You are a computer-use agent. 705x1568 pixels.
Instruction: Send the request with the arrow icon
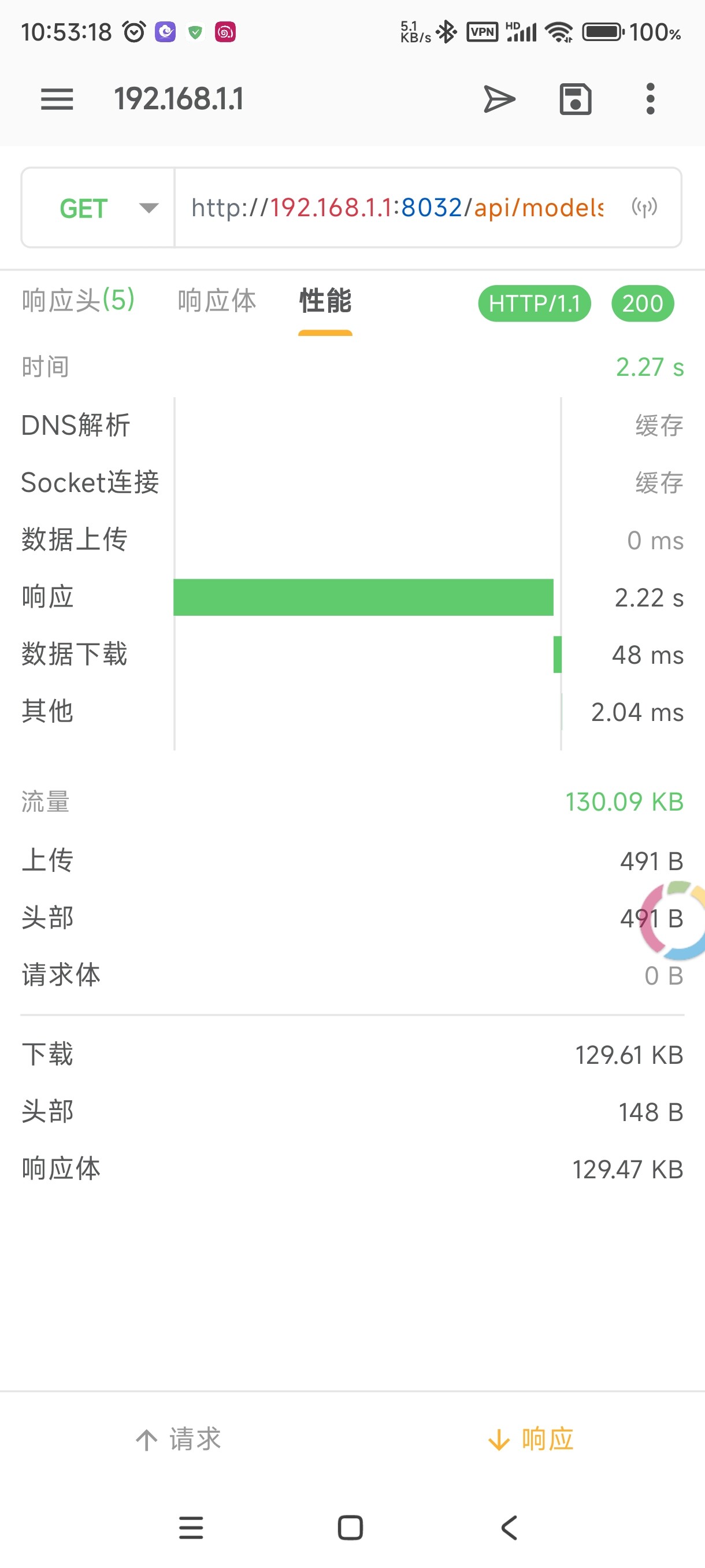click(x=499, y=99)
